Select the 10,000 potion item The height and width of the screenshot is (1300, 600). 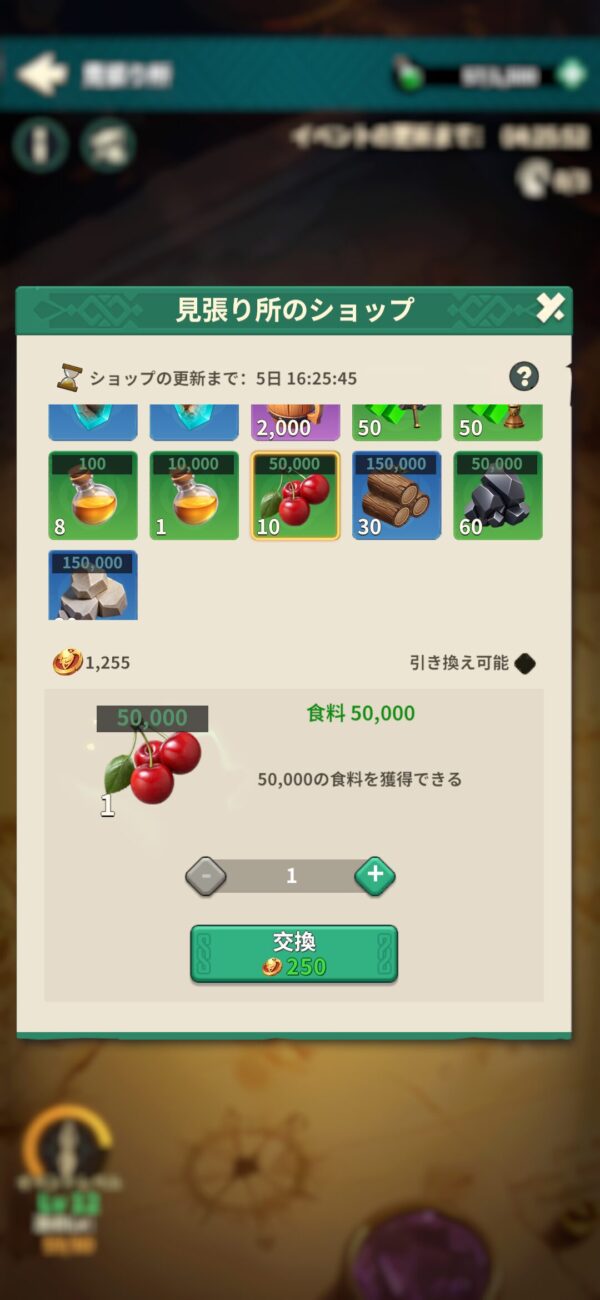tap(194, 495)
